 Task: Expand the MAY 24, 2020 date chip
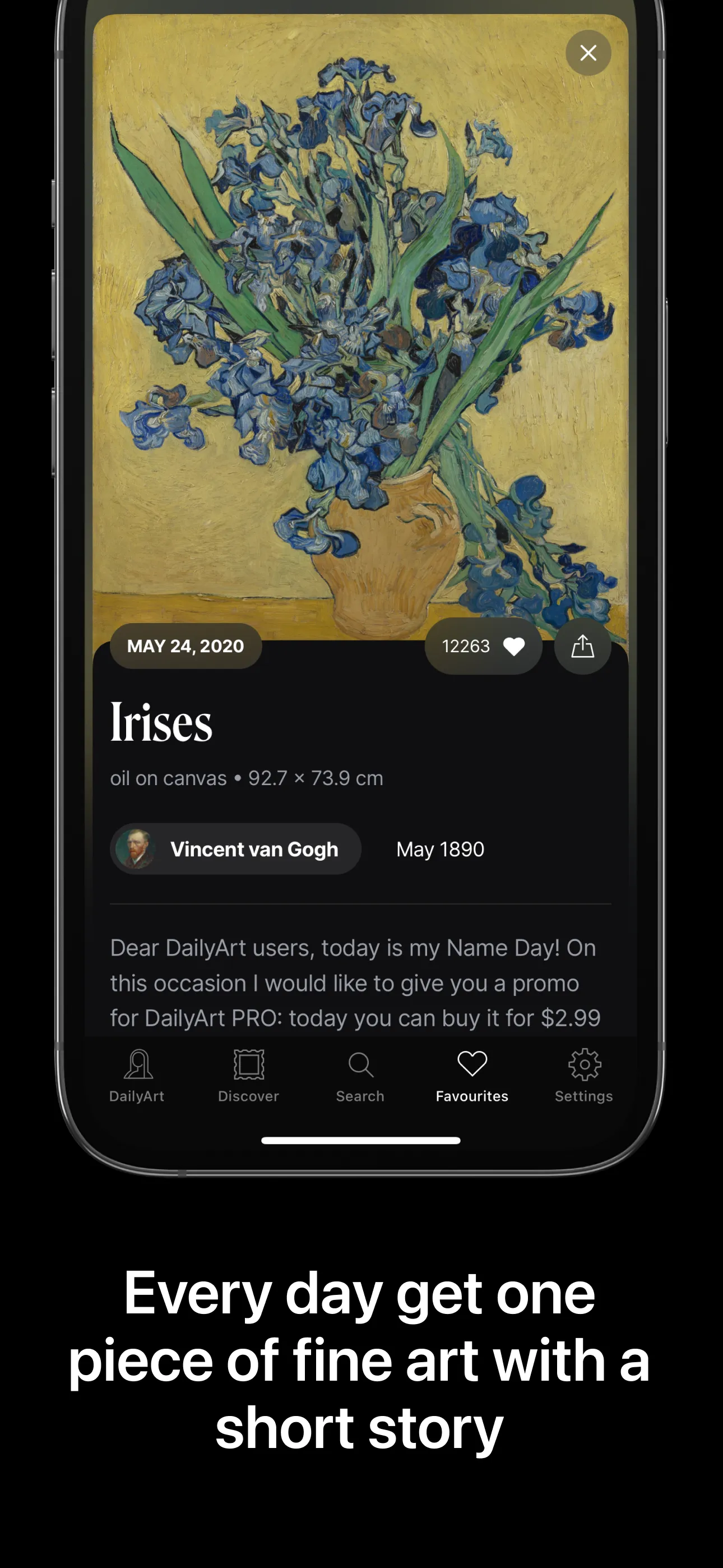click(185, 647)
